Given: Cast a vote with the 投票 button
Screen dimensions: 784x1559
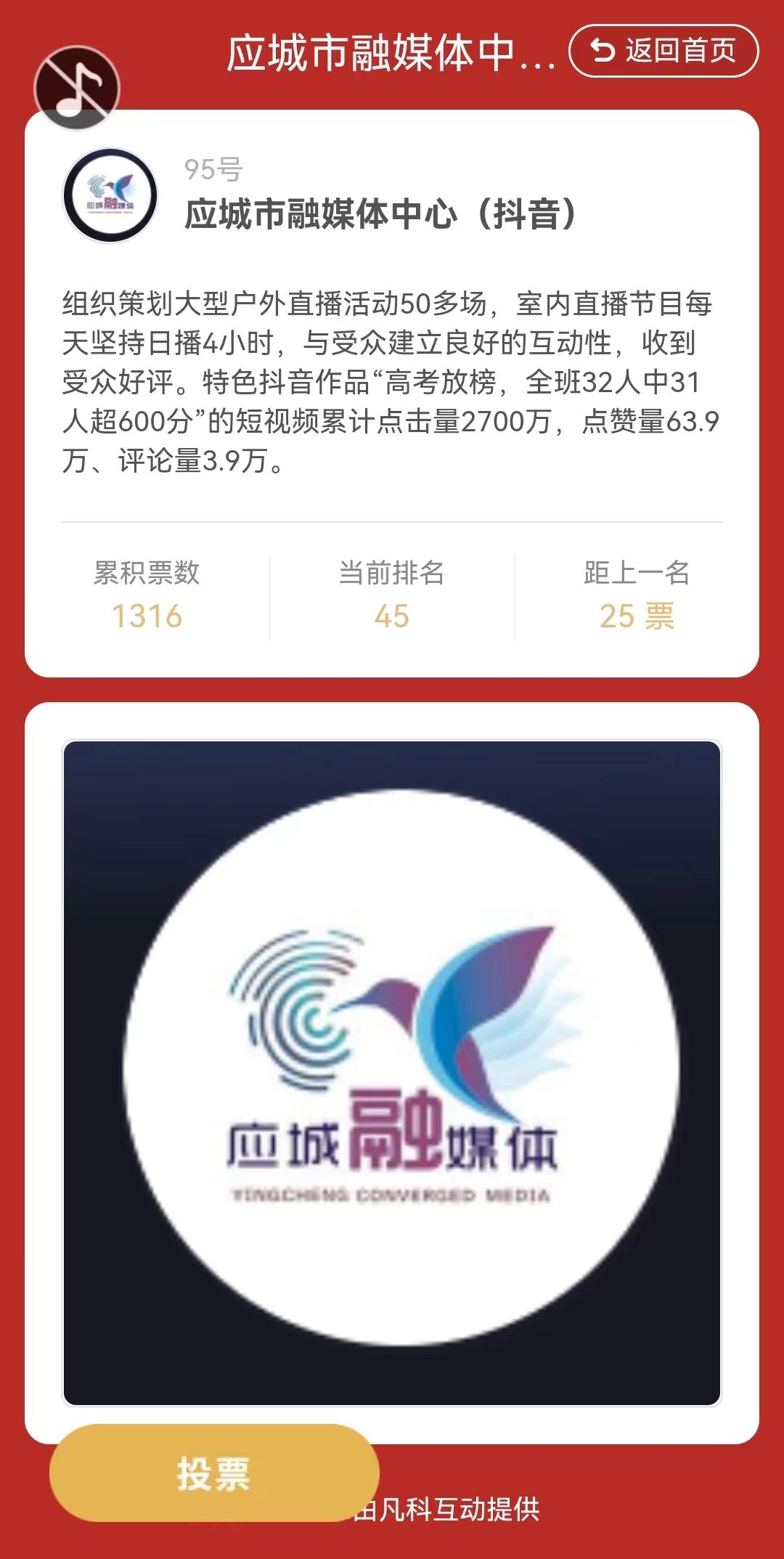Looking at the screenshot, I should (214, 1473).
